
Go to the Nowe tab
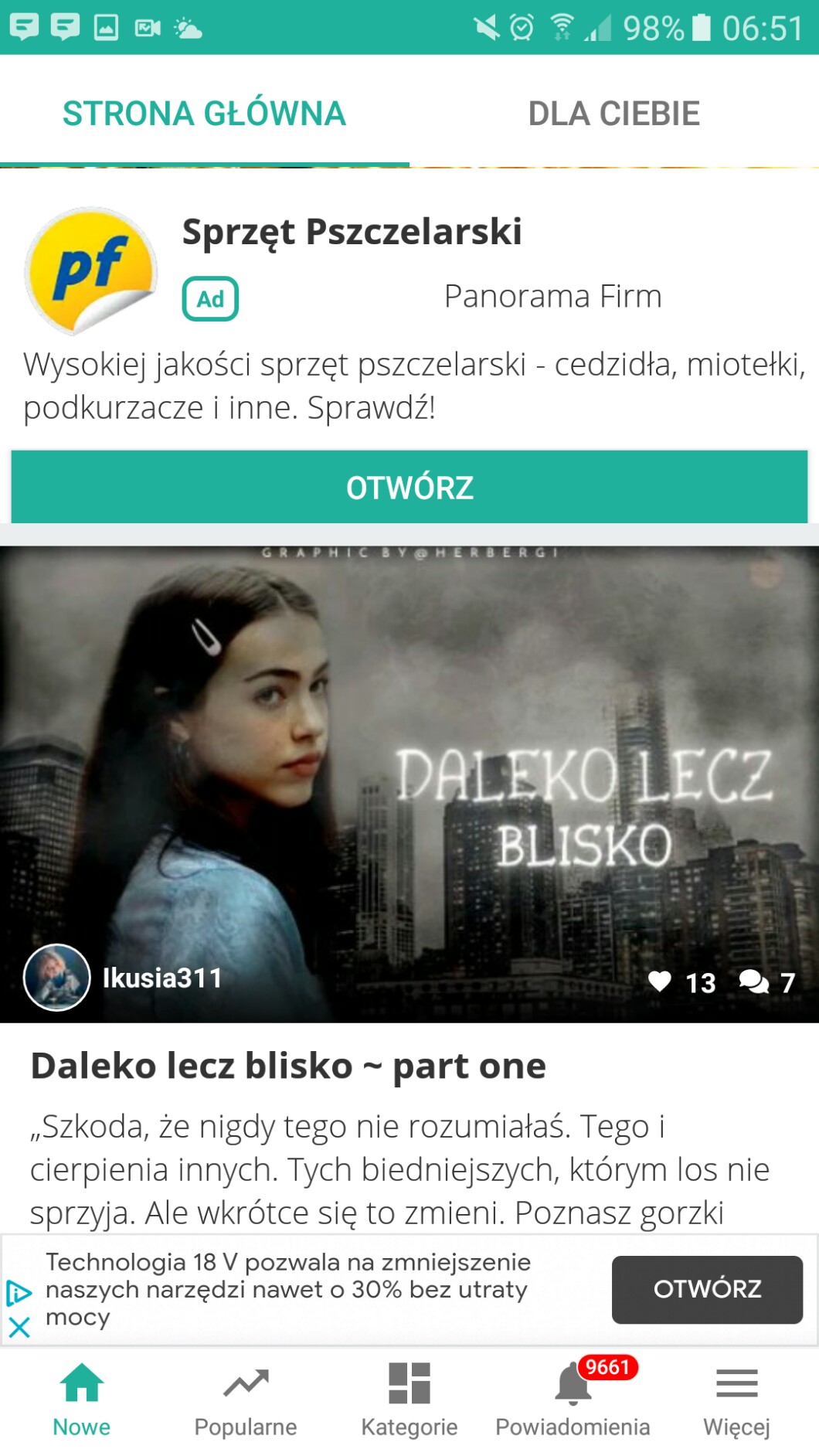click(x=82, y=1399)
